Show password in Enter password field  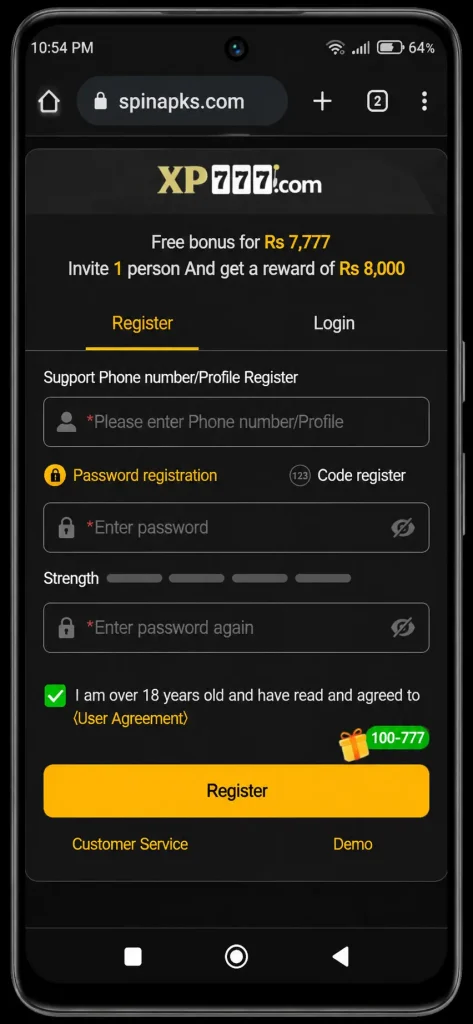coord(403,528)
